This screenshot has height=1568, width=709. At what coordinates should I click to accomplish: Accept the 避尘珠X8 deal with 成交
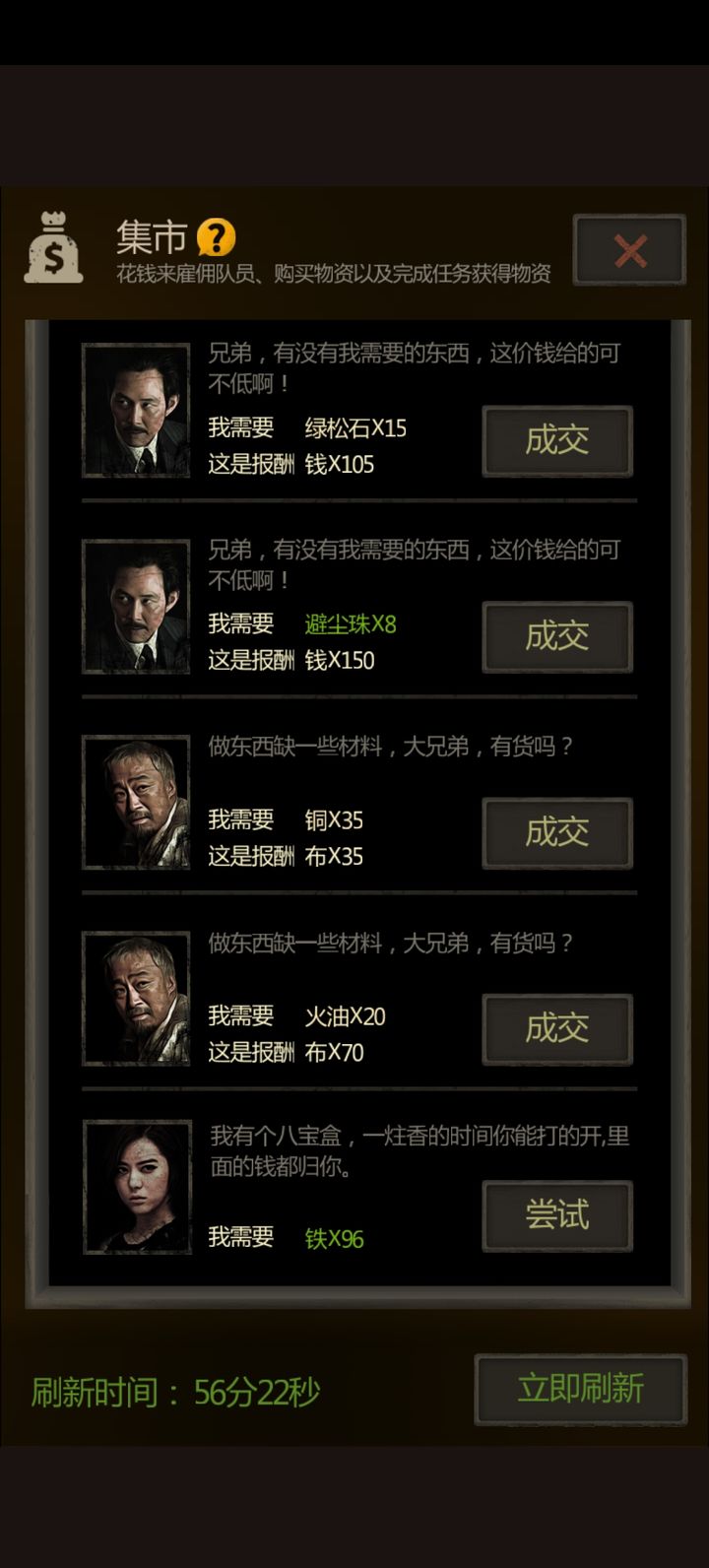click(557, 636)
